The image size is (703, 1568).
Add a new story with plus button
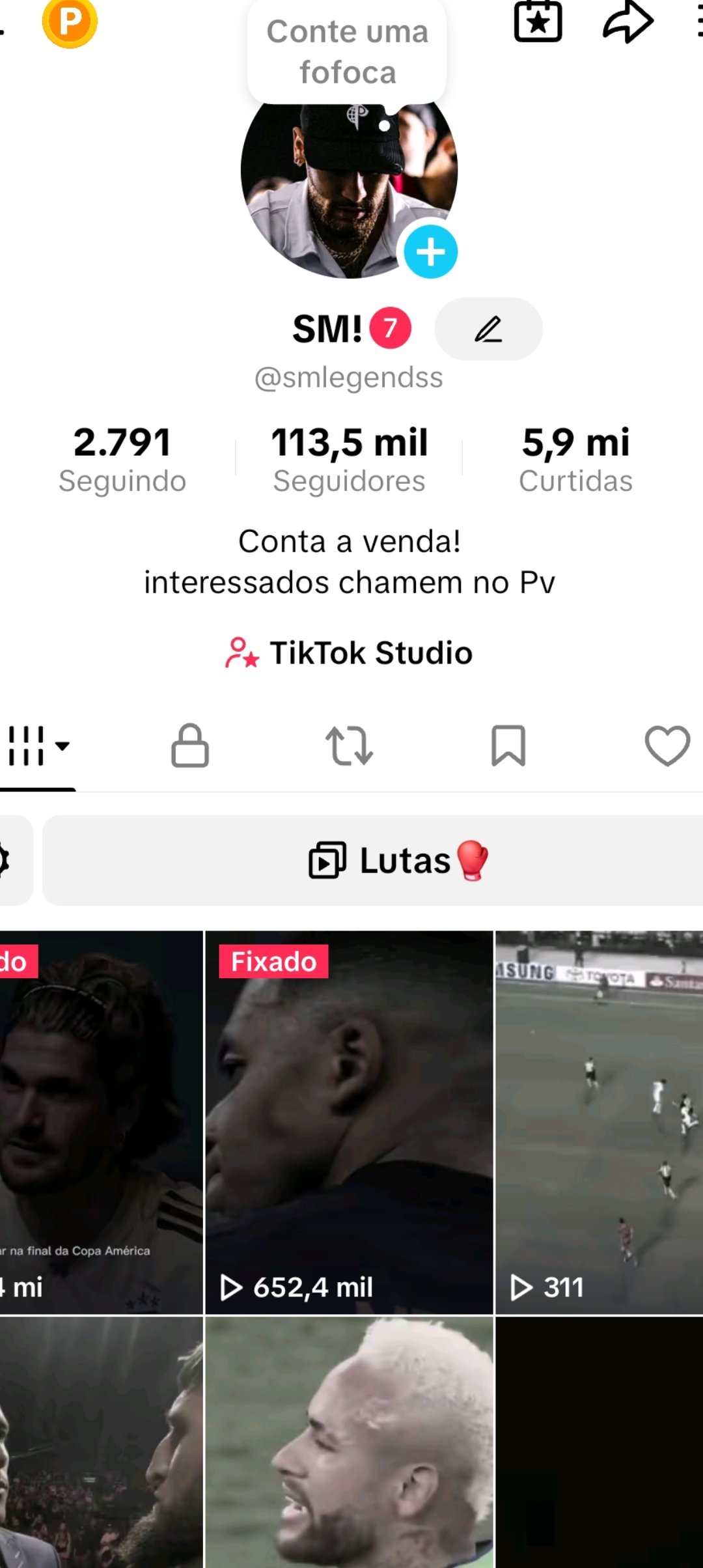coord(430,252)
